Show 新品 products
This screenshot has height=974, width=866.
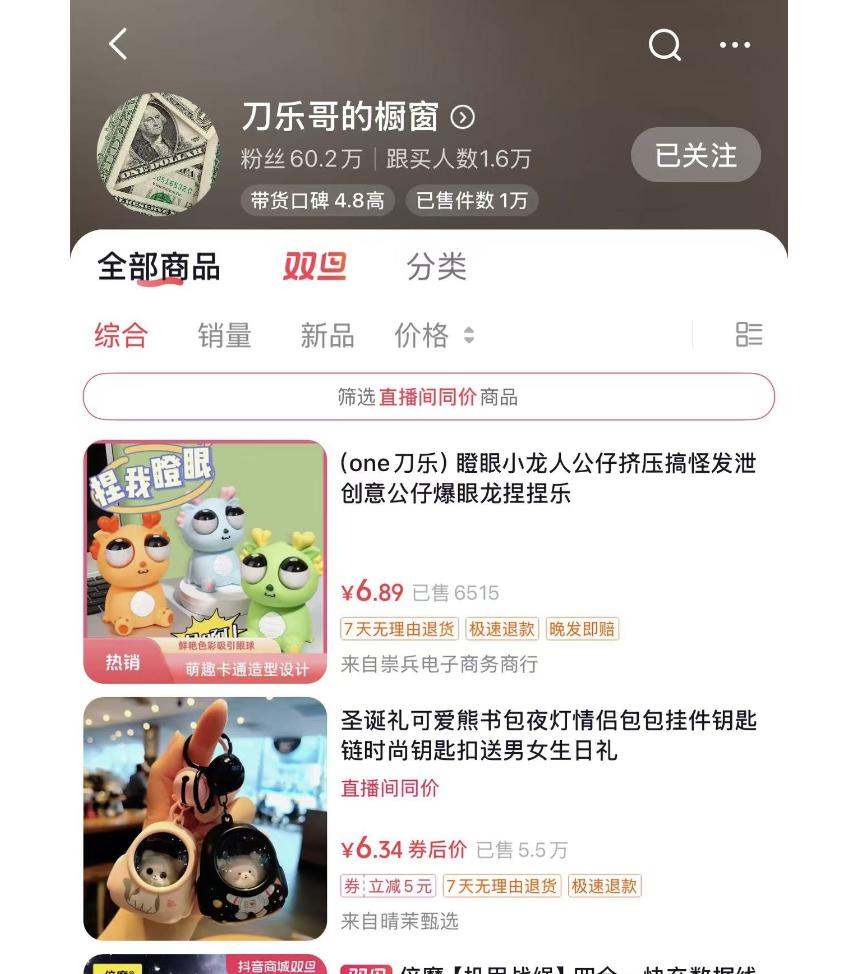tap(327, 335)
